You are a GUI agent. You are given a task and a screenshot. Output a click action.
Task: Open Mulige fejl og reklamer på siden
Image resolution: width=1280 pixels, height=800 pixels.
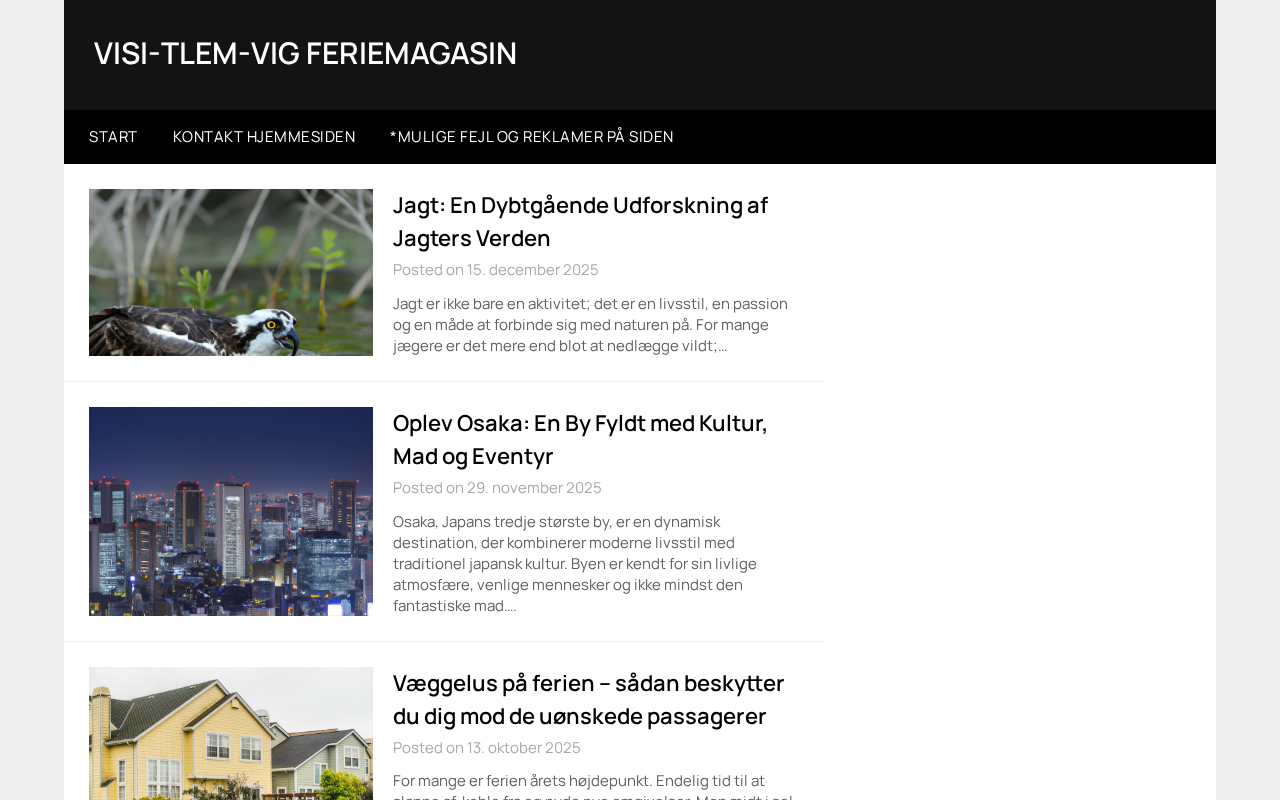531,137
